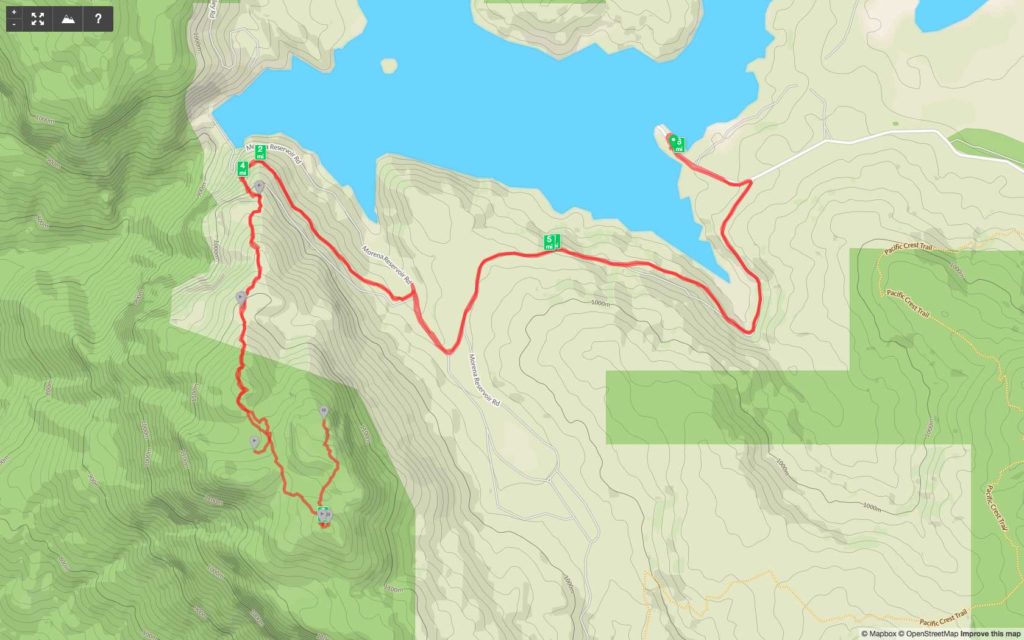Toggle the terrain mountain icon

(68, 19)
